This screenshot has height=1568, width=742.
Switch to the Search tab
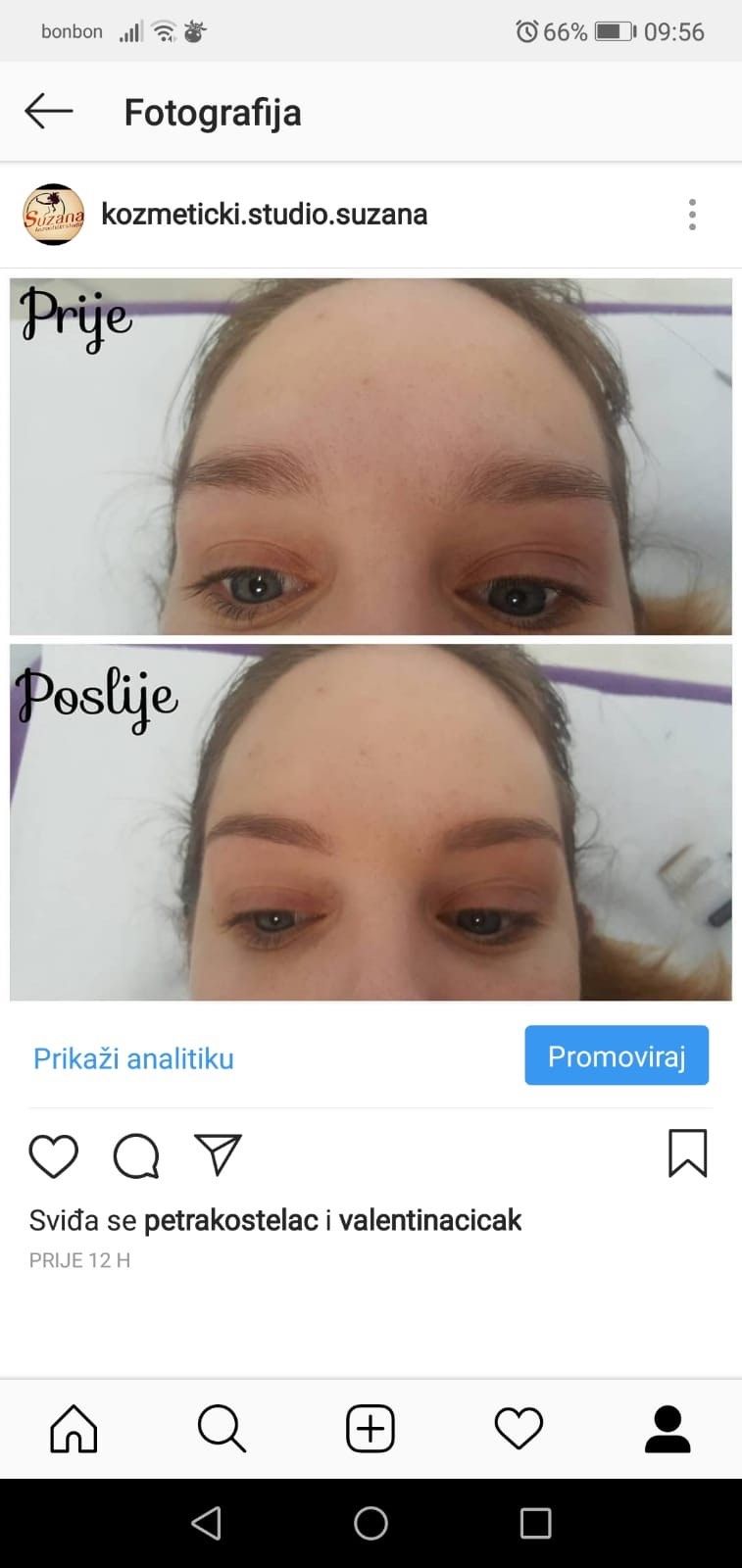tap(222, 1428)
